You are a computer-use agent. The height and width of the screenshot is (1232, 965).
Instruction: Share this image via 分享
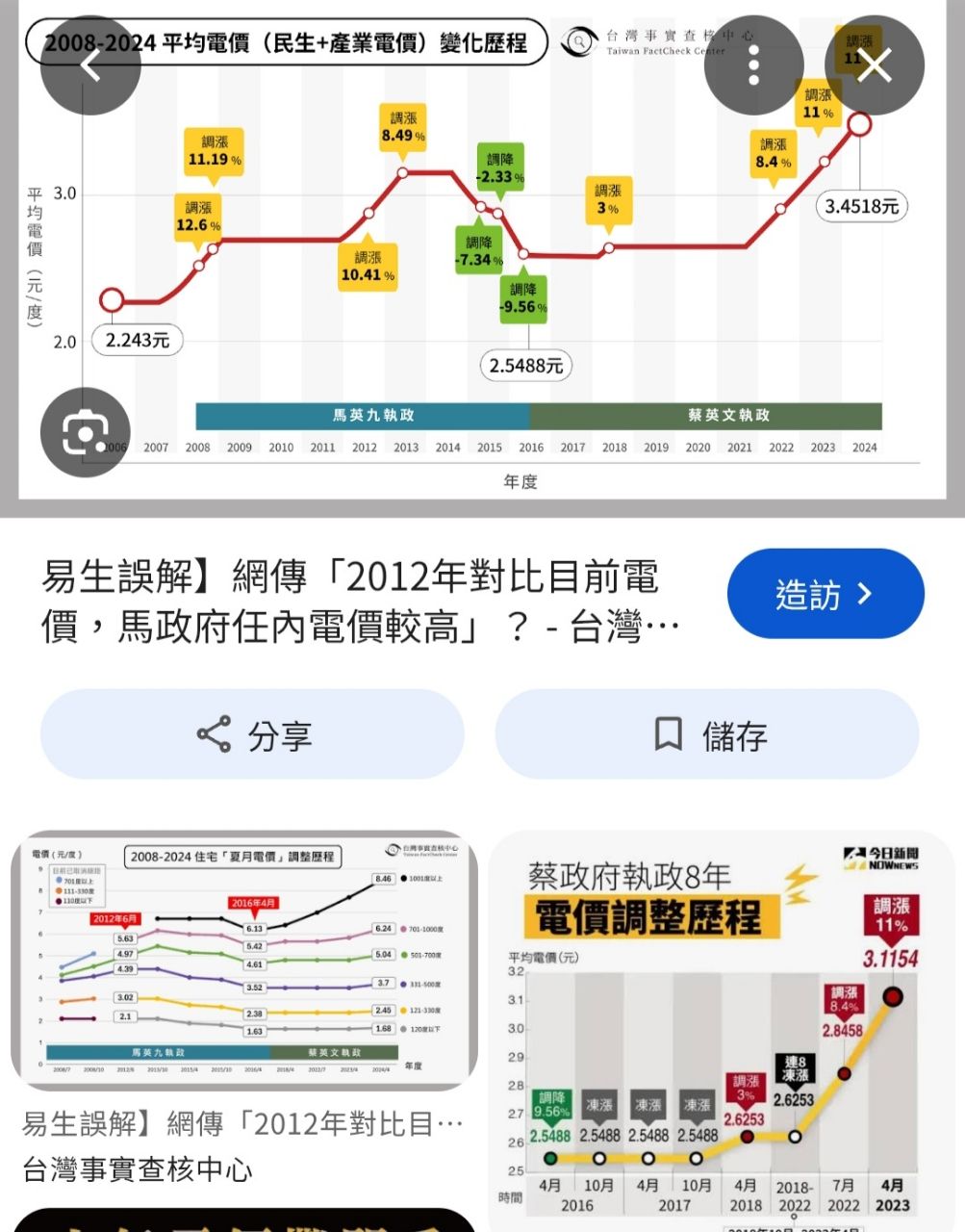(x=252, y=734)
